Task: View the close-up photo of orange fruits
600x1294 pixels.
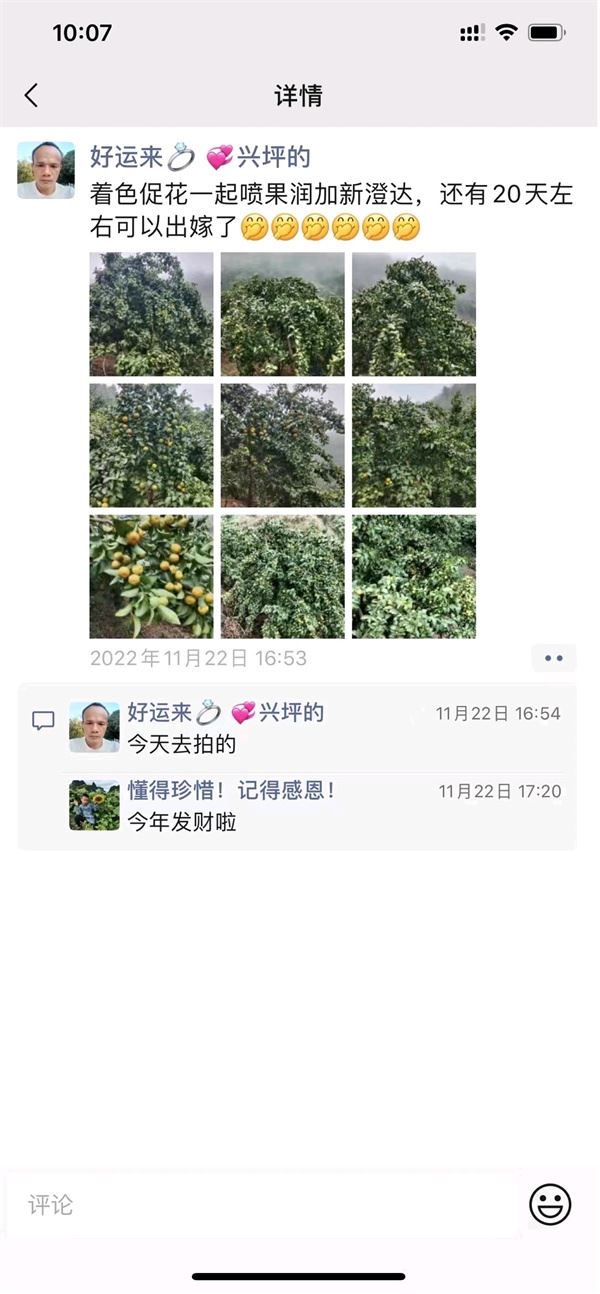Action: pyautogui.click(x=151, y=577)
